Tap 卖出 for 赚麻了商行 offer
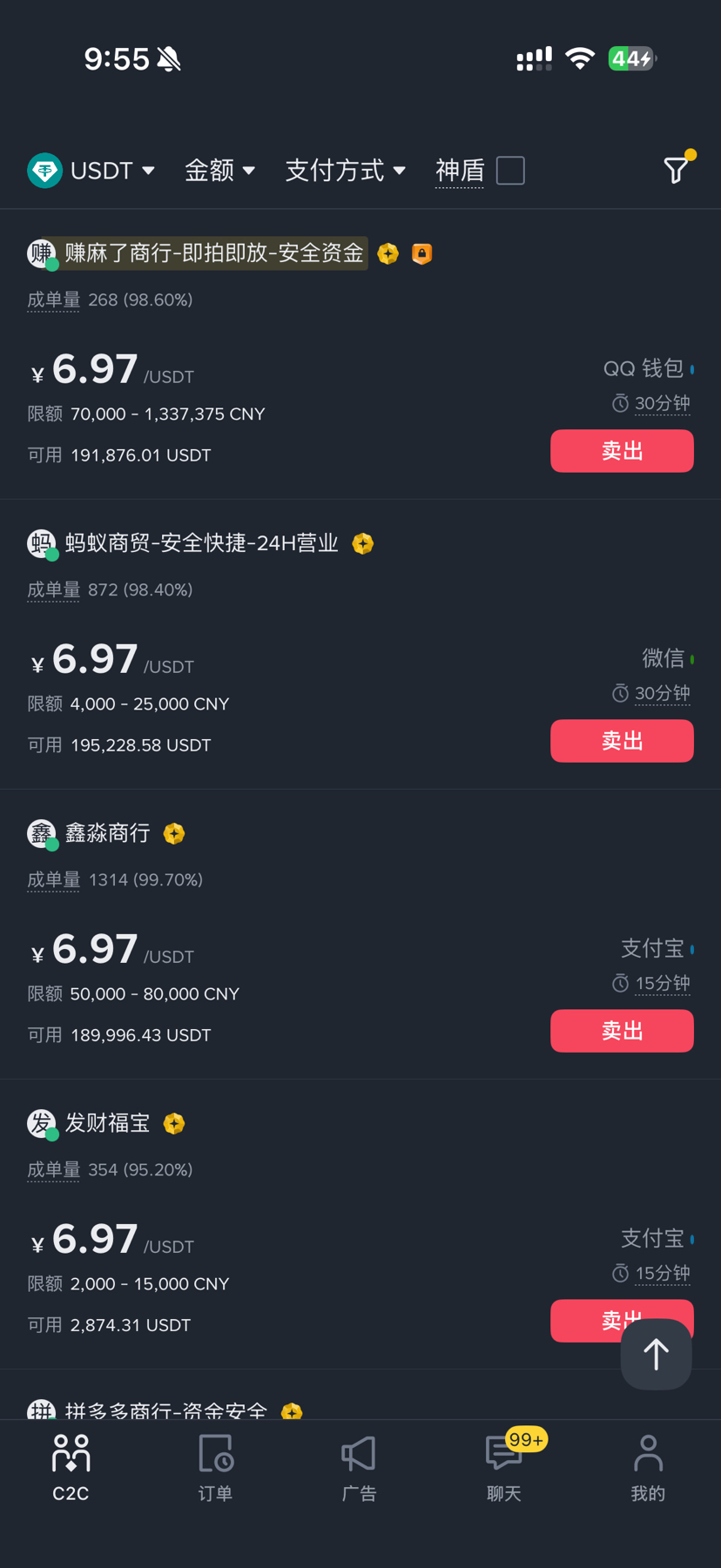721x1568 pixels. click(x=622, y=451)
